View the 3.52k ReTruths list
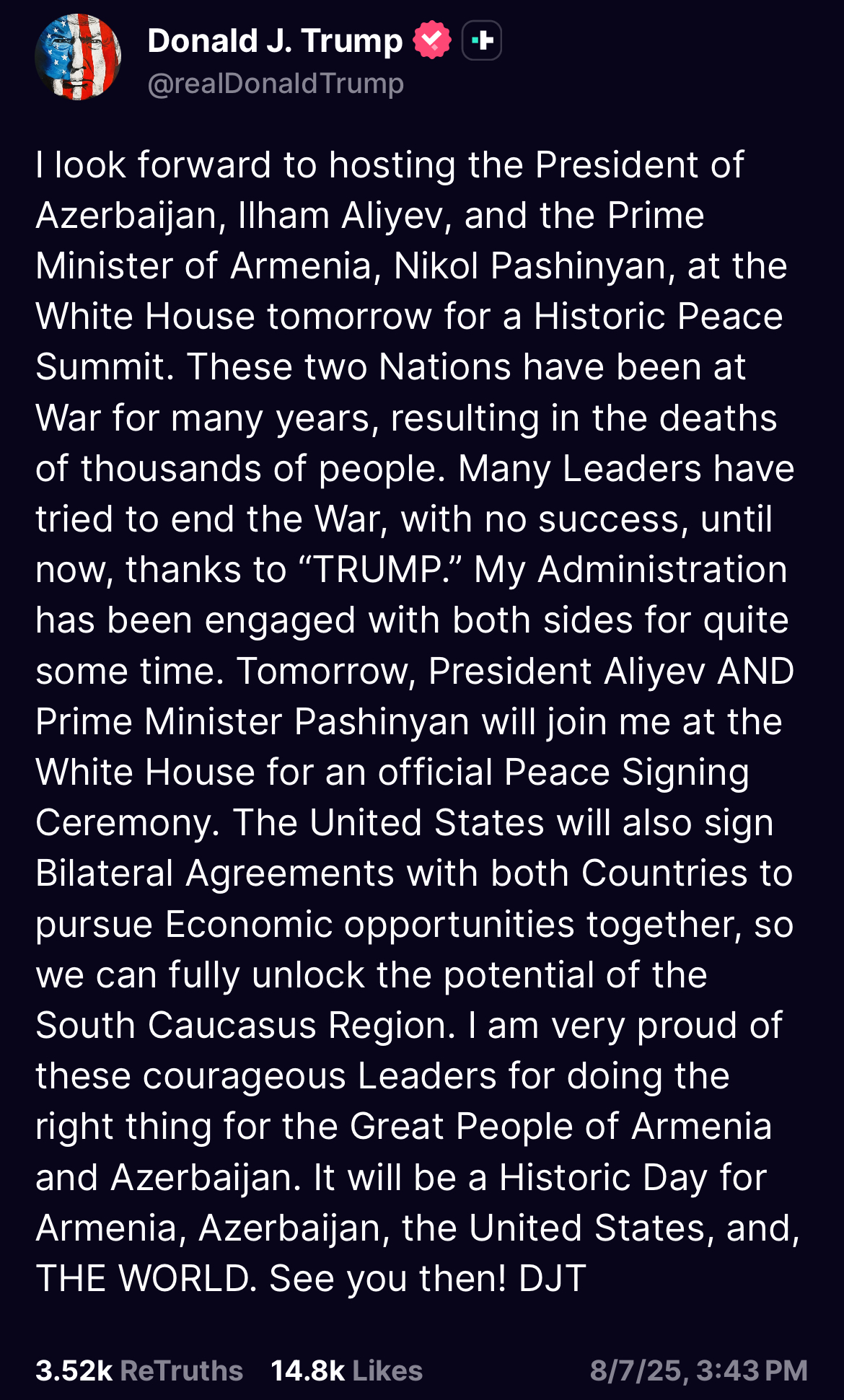 pos(139,1370)
